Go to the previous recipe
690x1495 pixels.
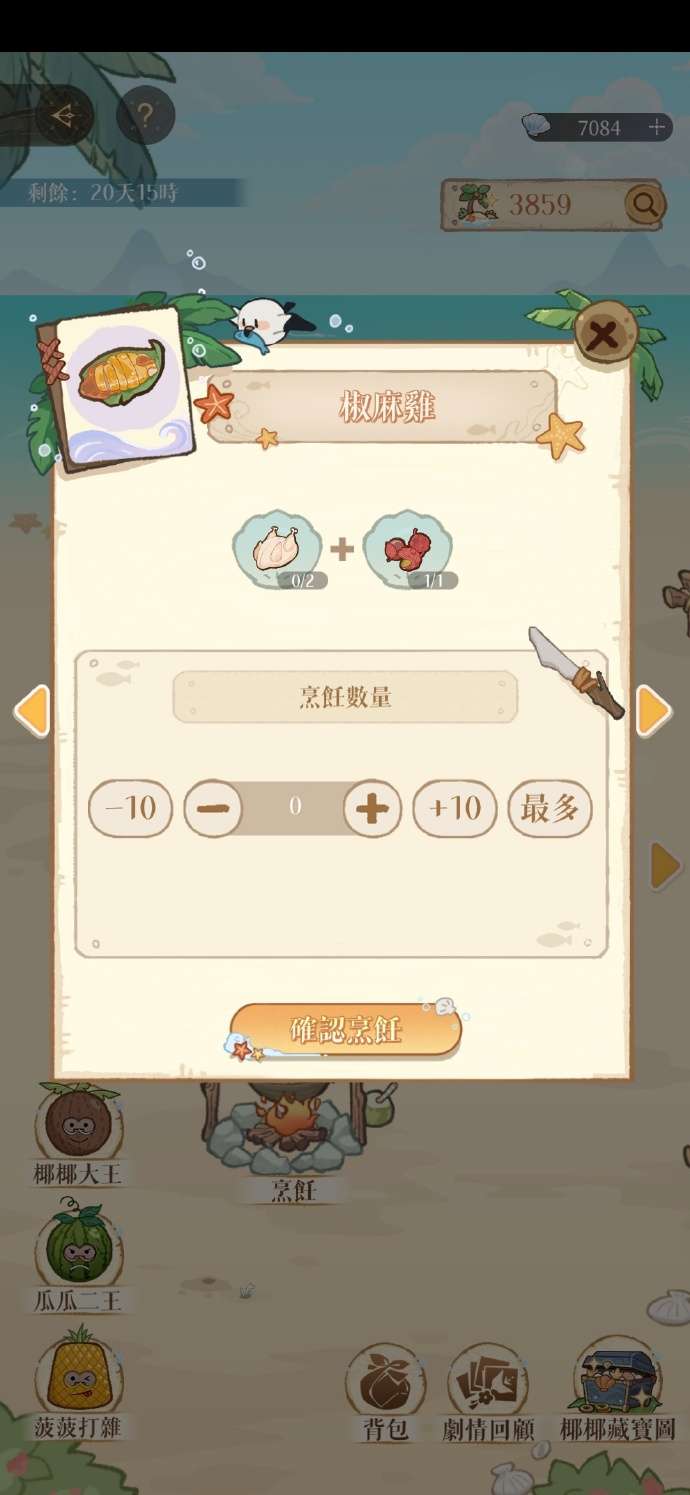tap(32, 711)
